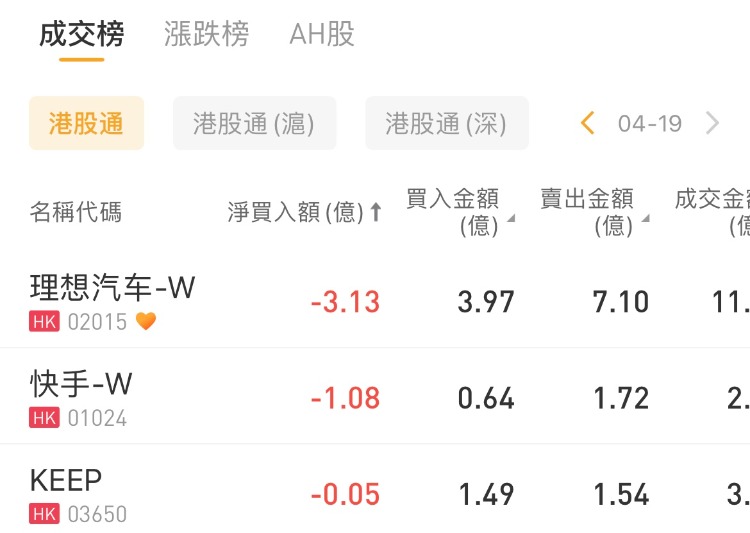Select the 港股通 filter chip
The image size is (750, 533).
tap(86, 123)
